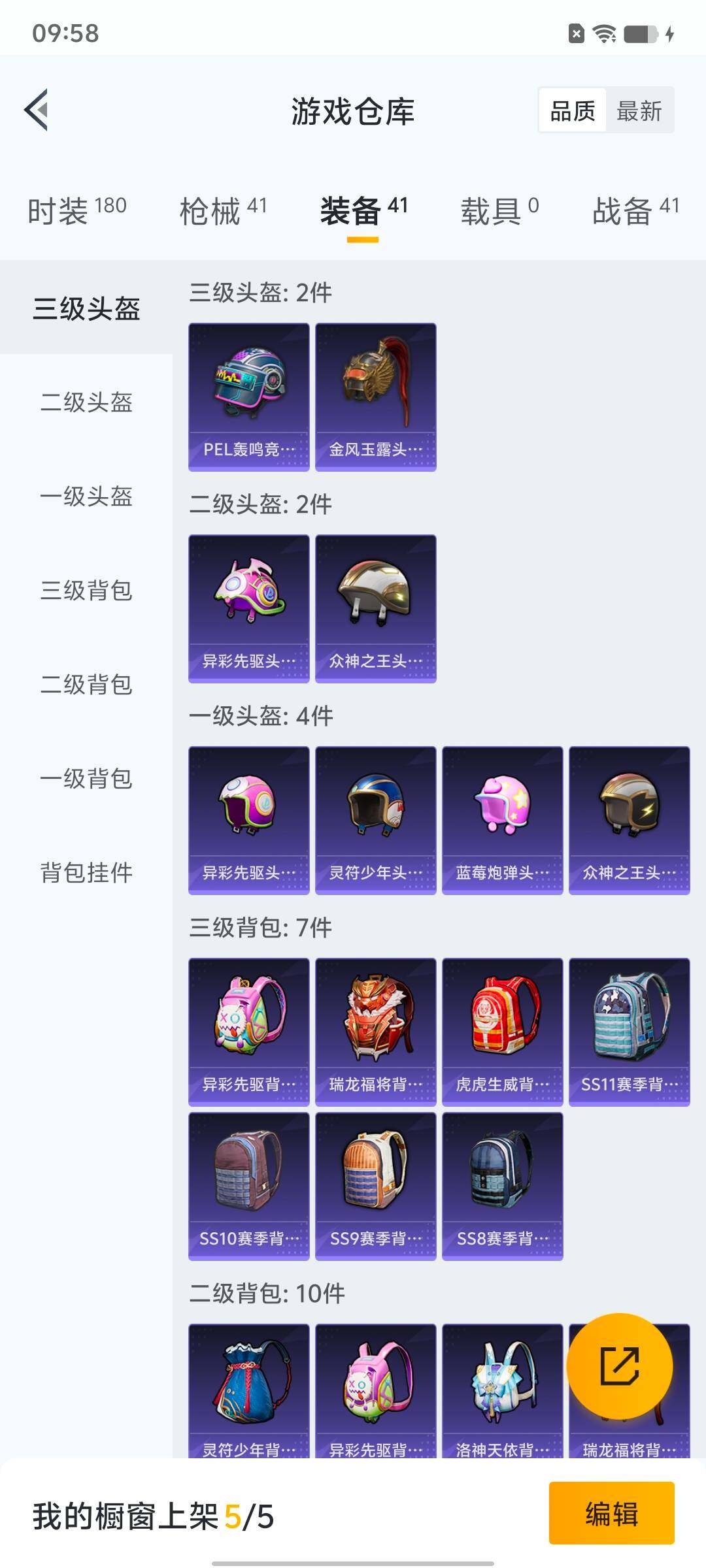This screenshot has width=706, height=1568.
Task: Sort items by 最新
Action: (x=639, y=110)
